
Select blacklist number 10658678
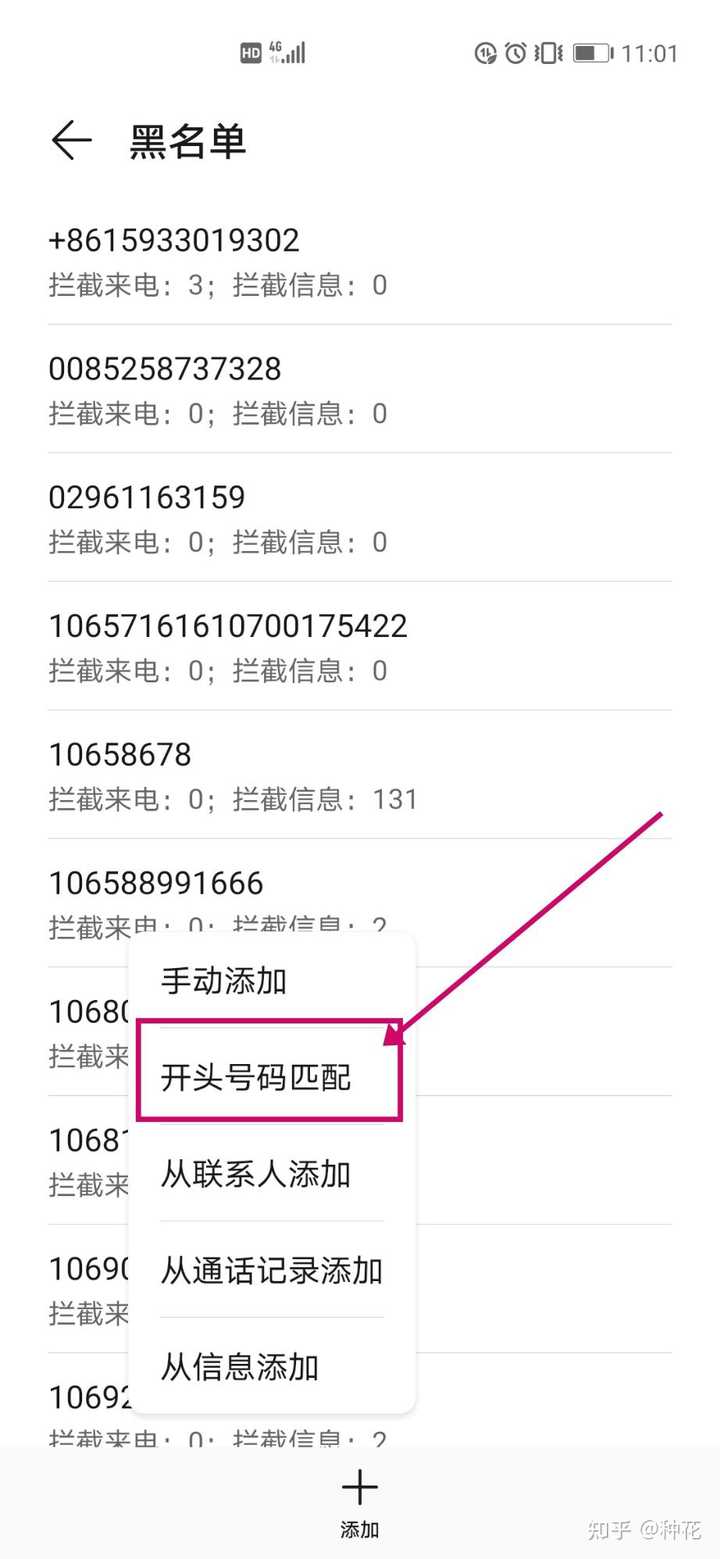tap(122, 754)
